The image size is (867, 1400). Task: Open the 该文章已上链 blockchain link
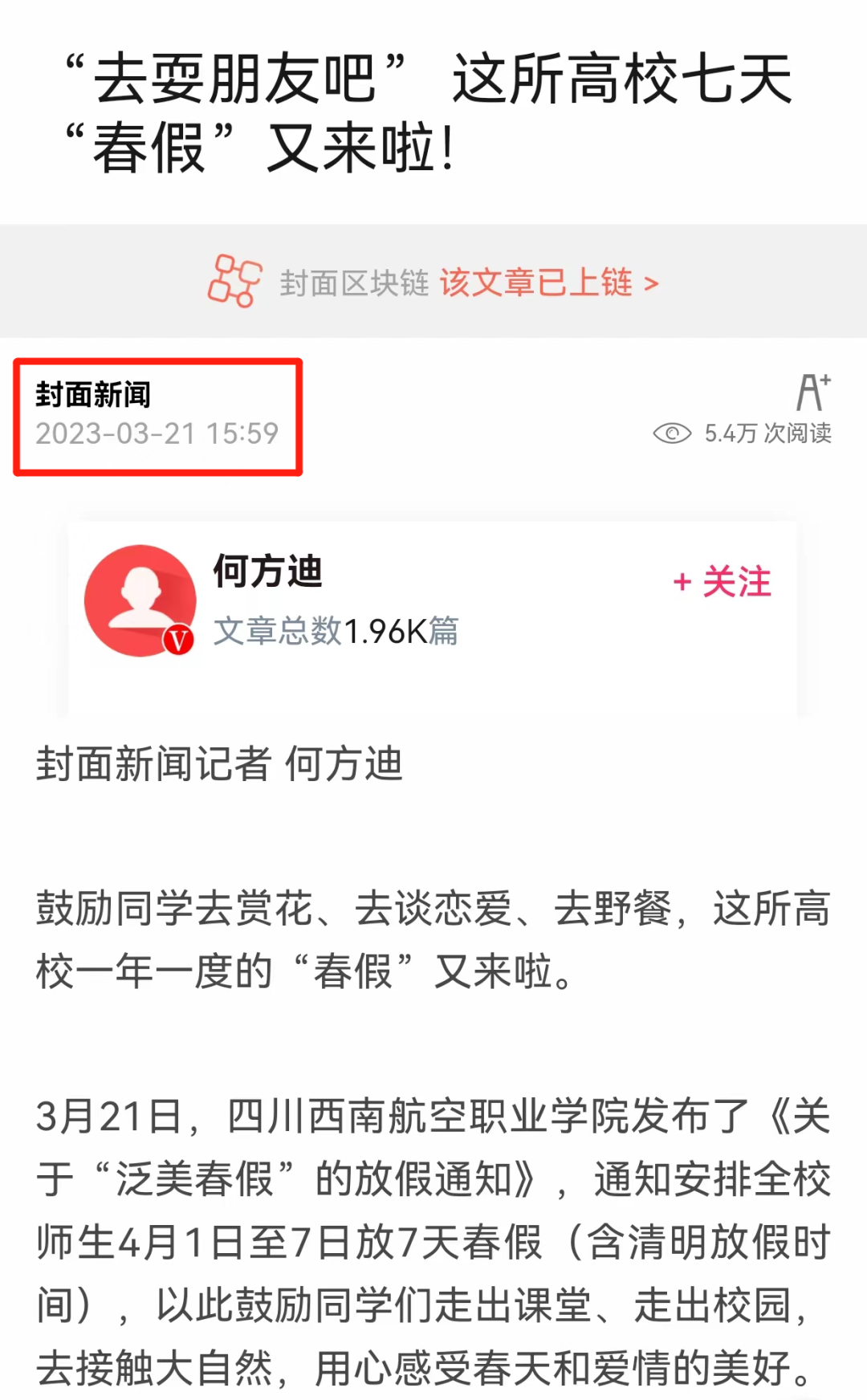click(548, 283)
